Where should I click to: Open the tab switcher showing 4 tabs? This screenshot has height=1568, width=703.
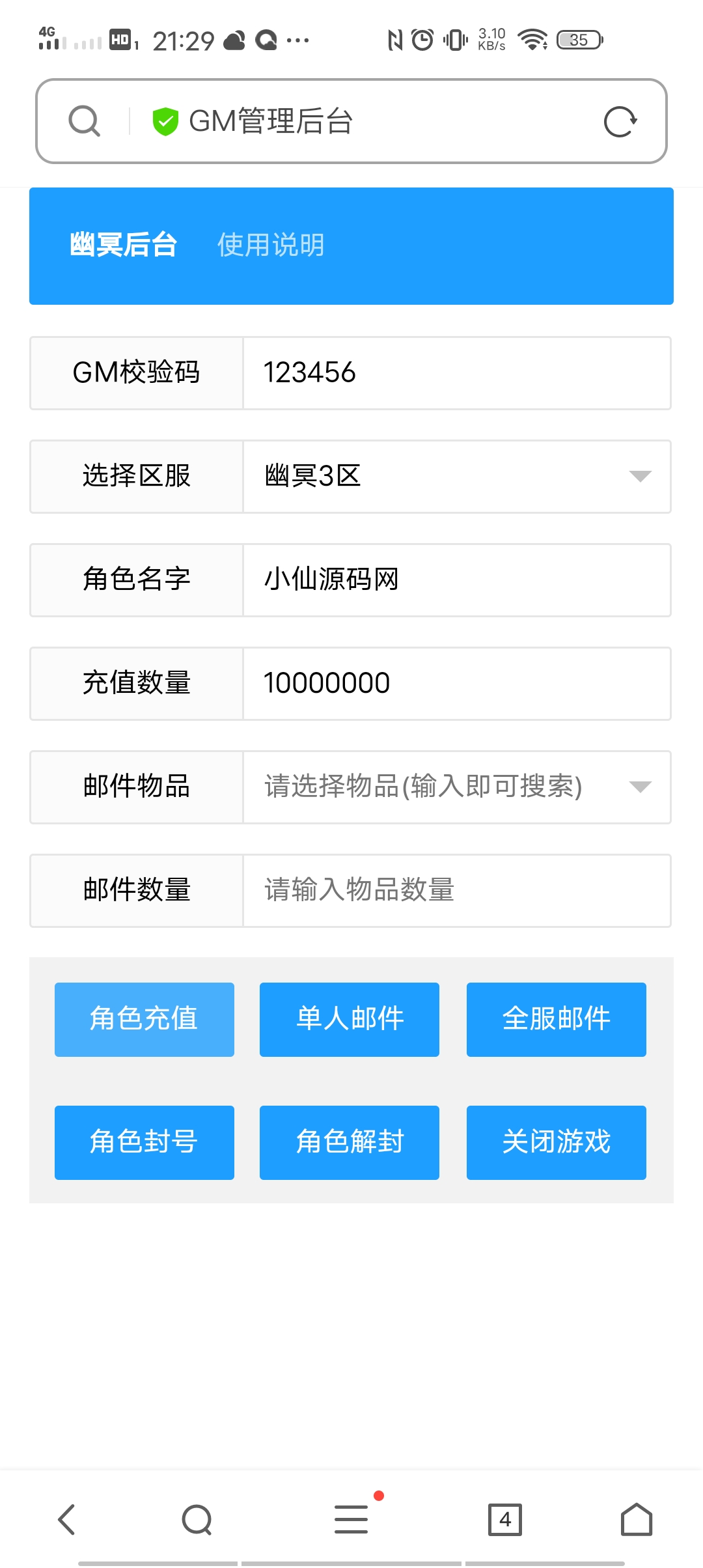505,1520
